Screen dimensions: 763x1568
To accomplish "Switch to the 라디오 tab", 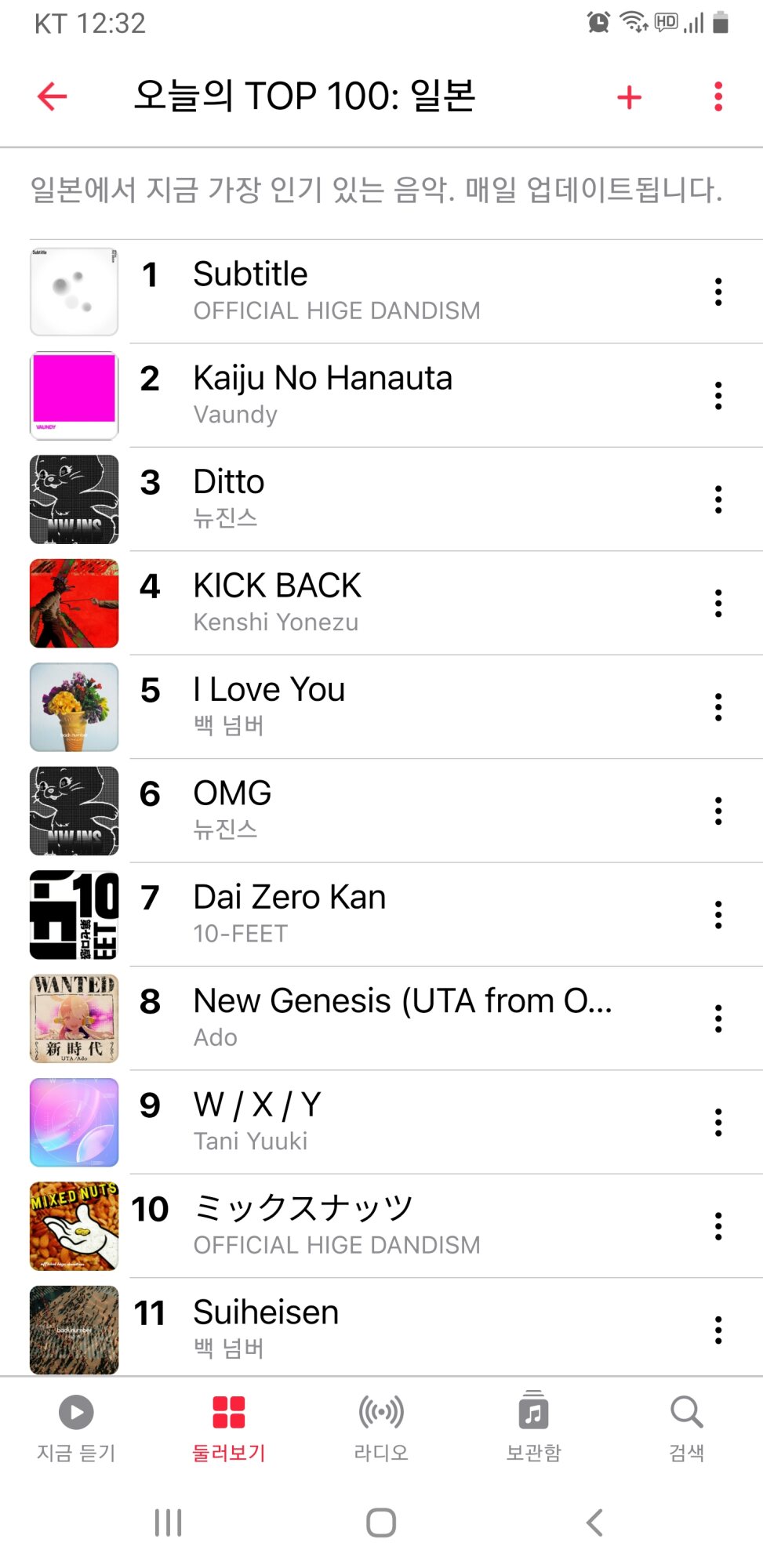I will pyautogui.click(x=381, y=1428).
